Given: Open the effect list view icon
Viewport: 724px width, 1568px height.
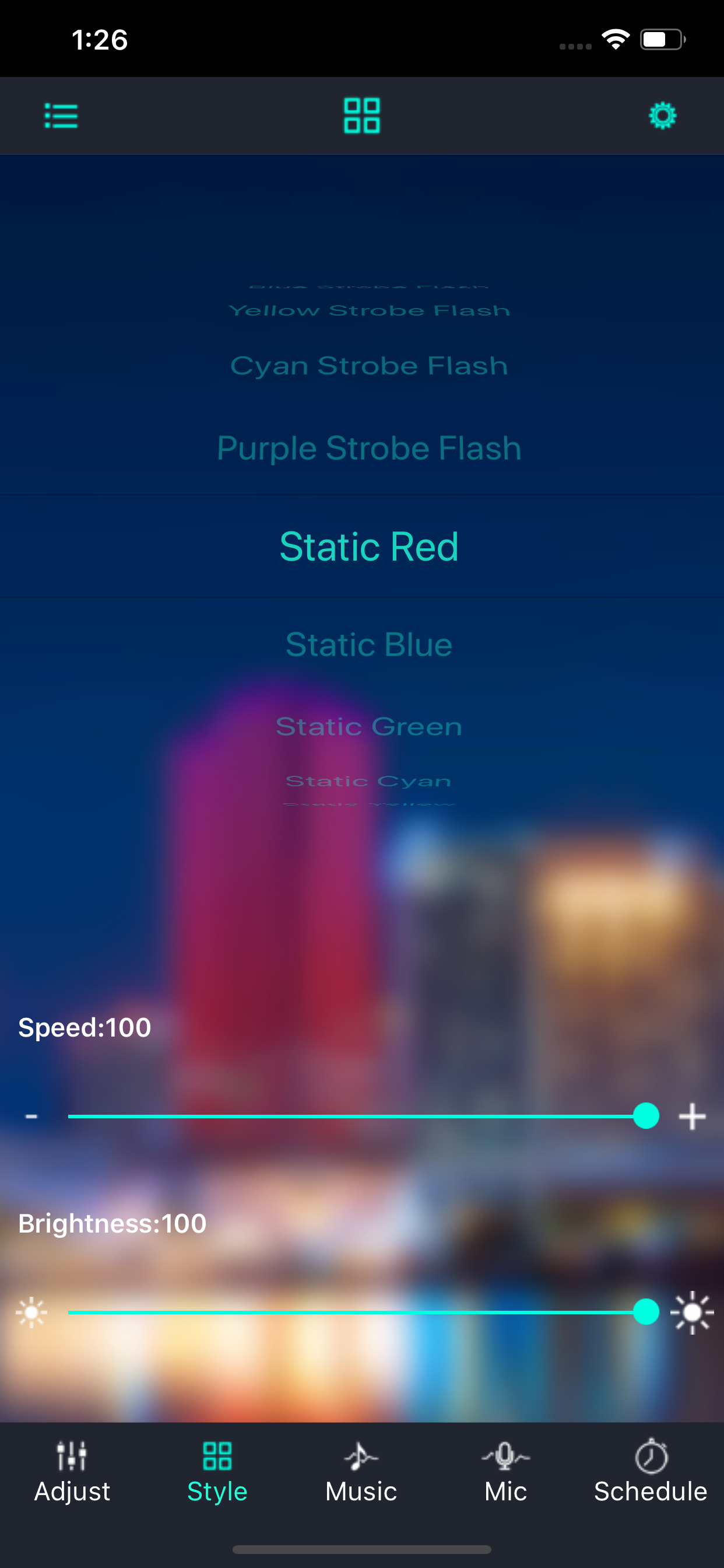Looking at the screenshot, I should 61,116.
